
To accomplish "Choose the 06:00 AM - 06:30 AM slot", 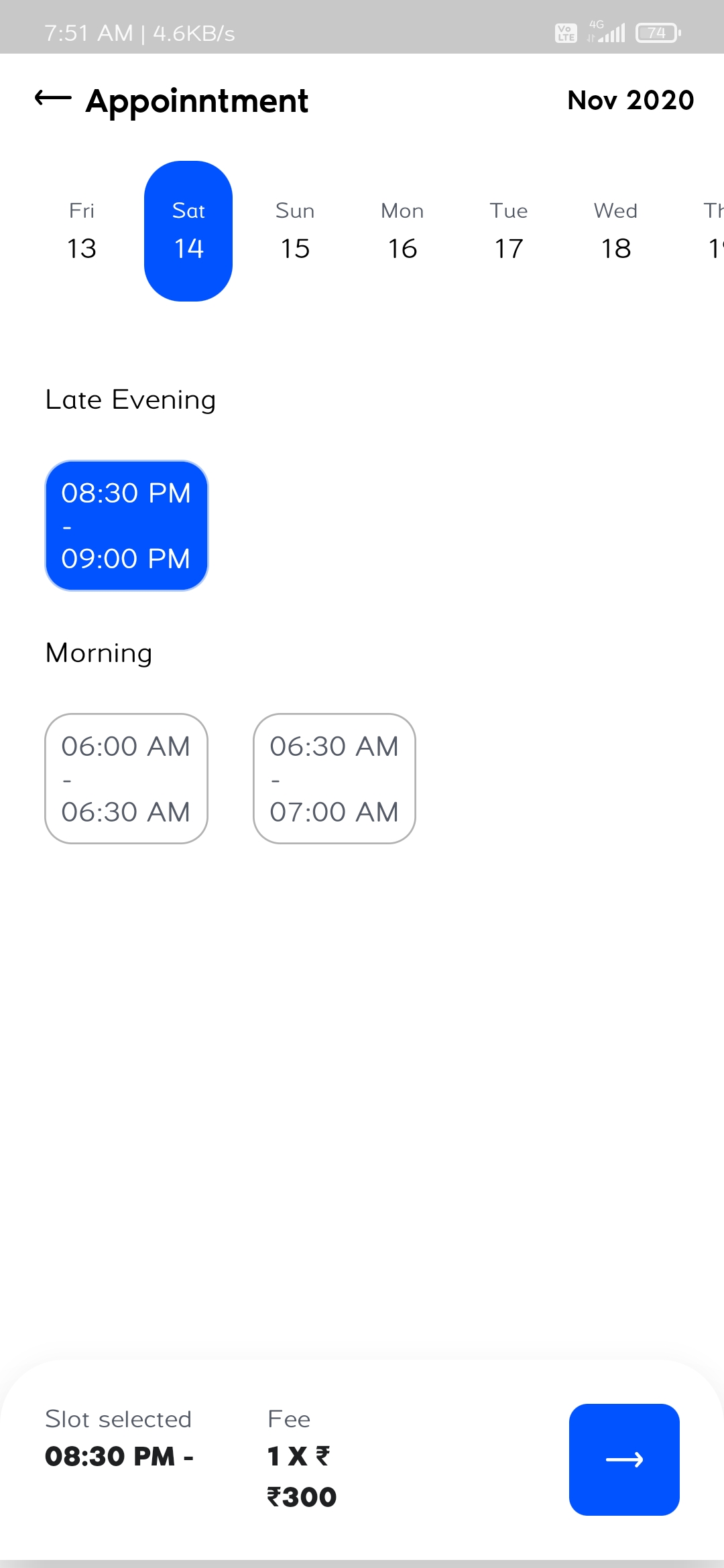I will (x=127, y=779).
